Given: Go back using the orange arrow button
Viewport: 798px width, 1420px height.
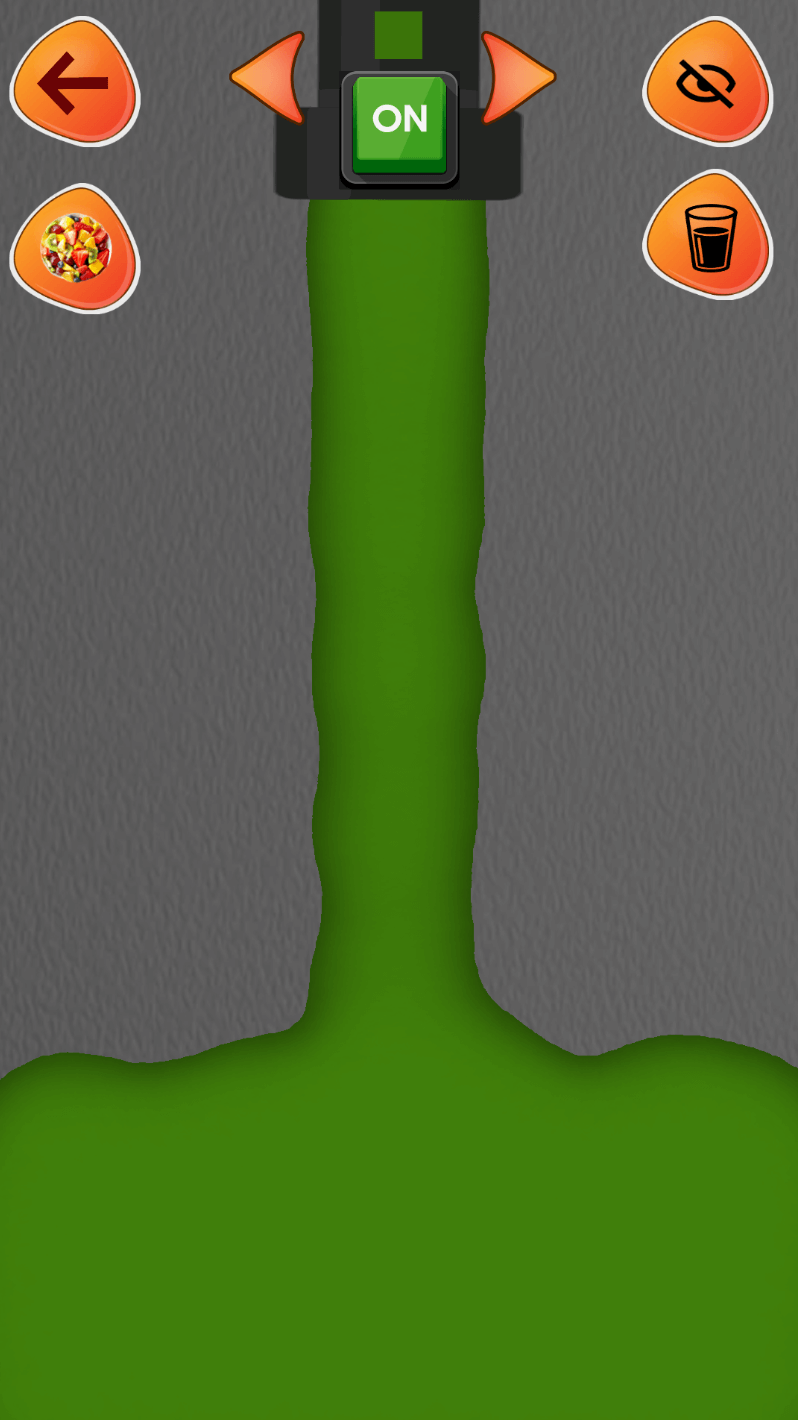Looking at the screenshot, I should pyautogui.click(x=74, y=82).
